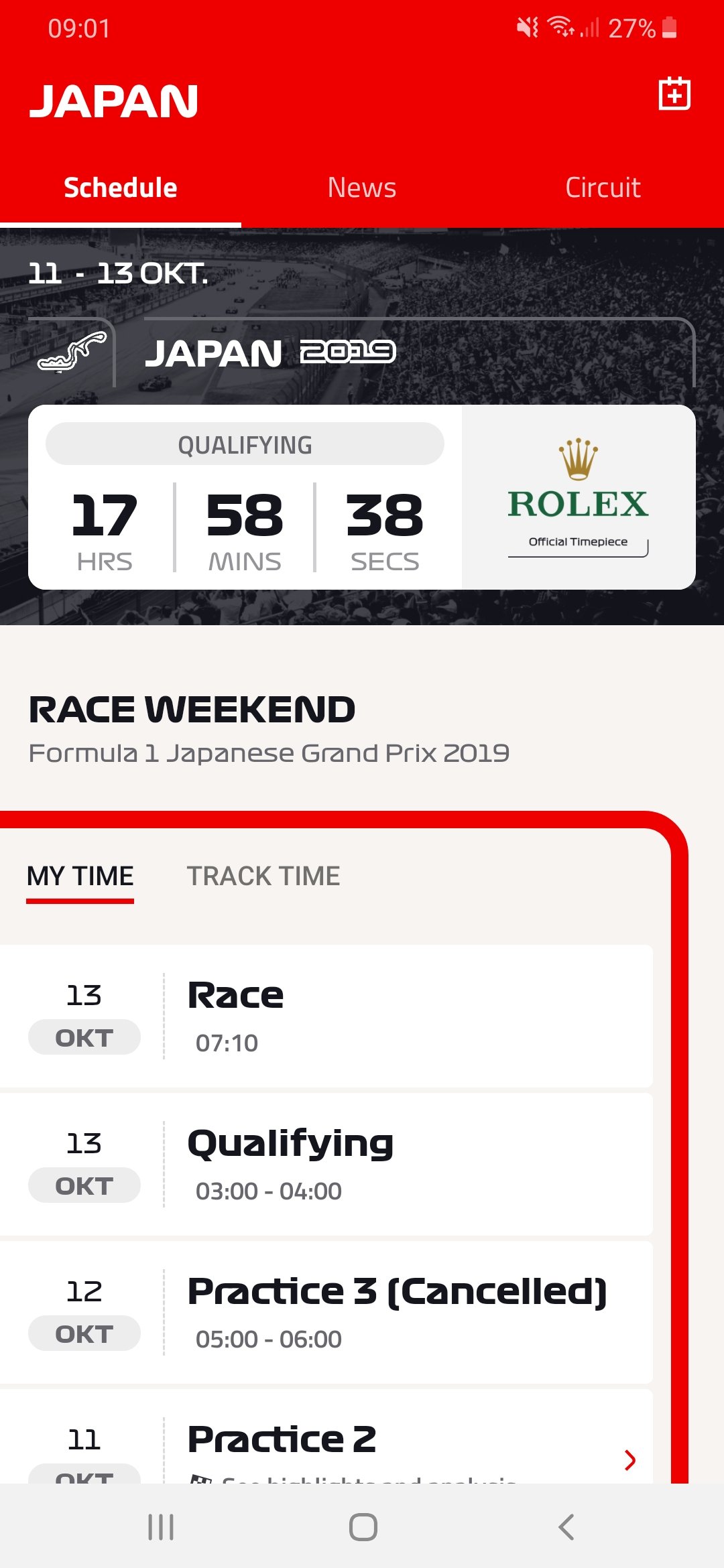Add the race weekend to your calendar
The width and height of the screenshot is (724, 1568).
674,93
